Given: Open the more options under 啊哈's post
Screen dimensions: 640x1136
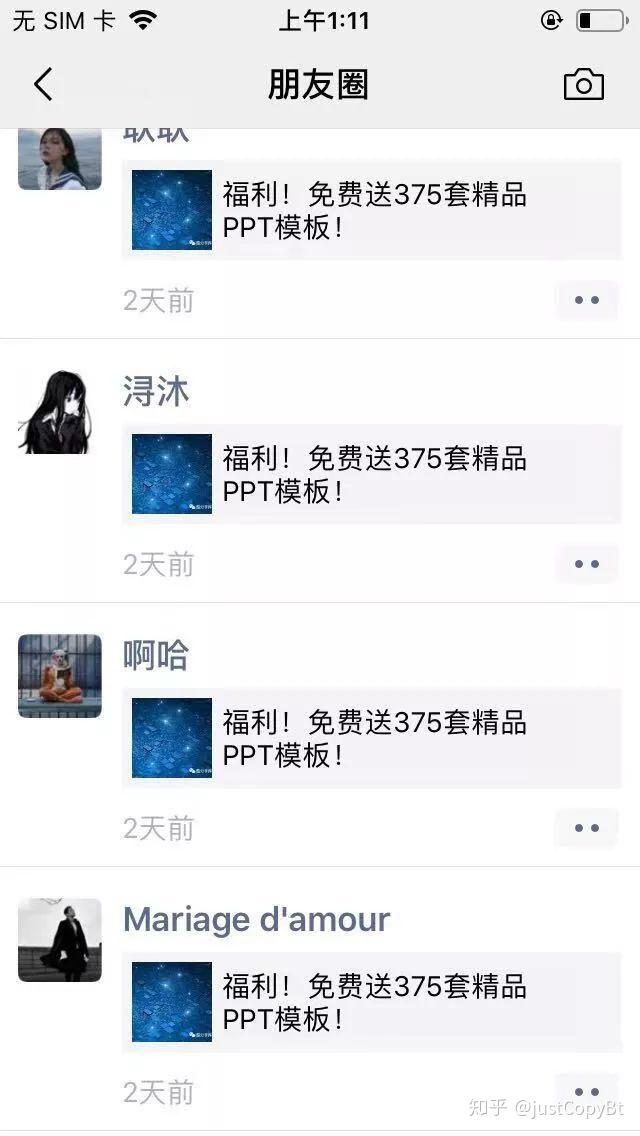Looking at the screenshot, I should click(587, 828).
